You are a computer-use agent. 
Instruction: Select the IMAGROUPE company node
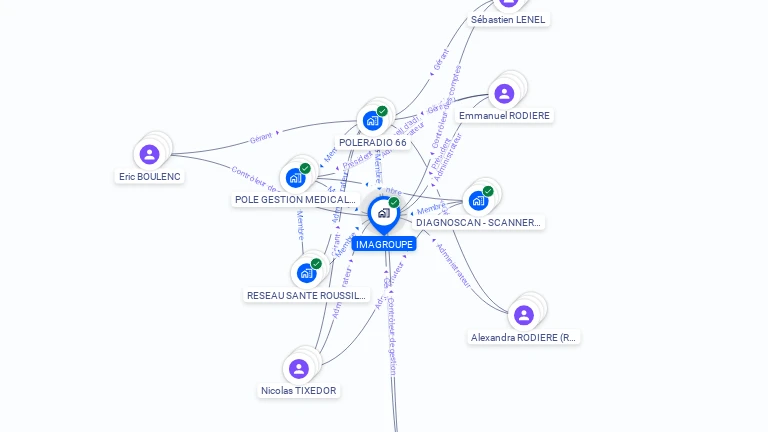(383, 213)
